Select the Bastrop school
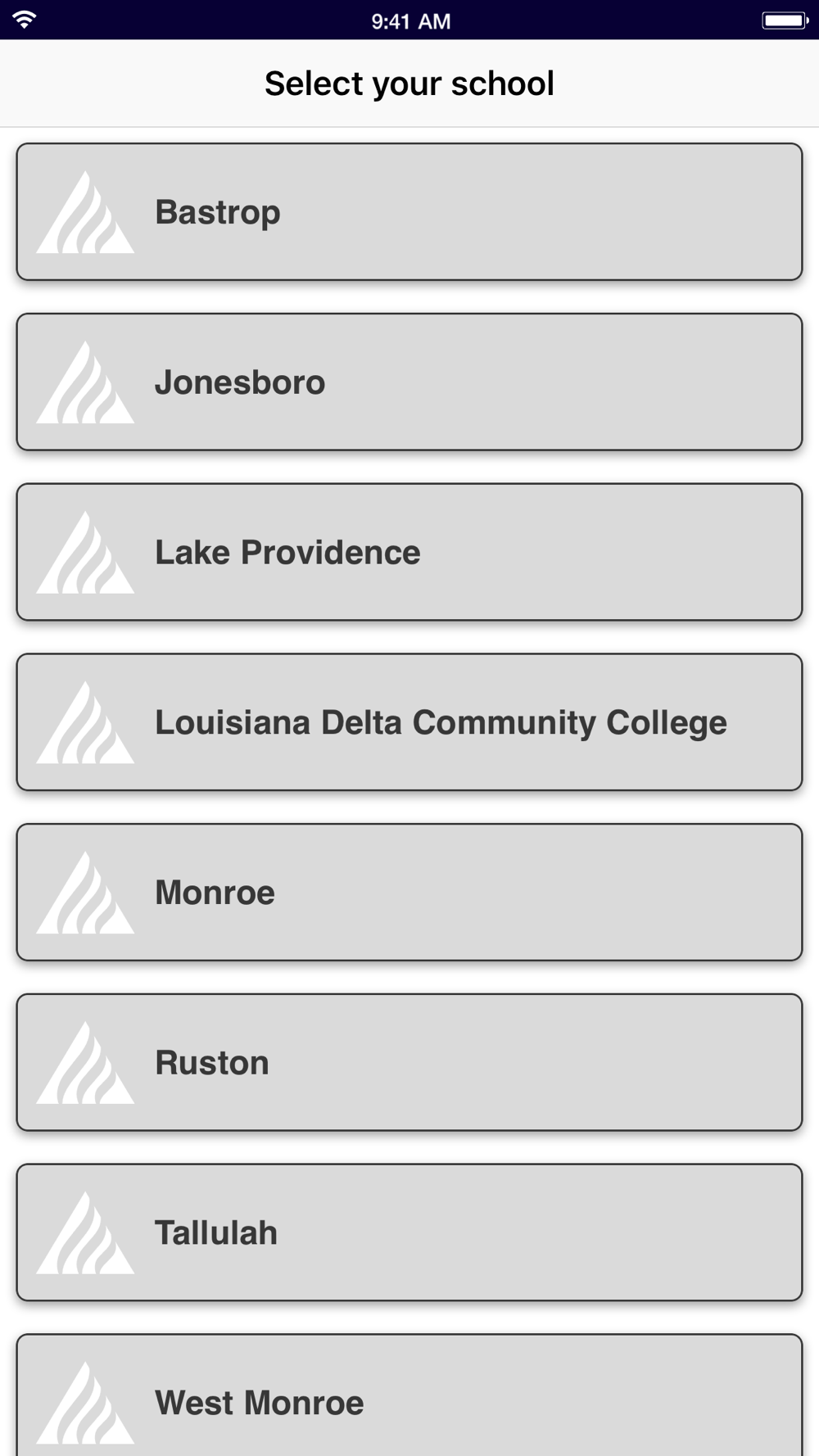 point(409,212)
